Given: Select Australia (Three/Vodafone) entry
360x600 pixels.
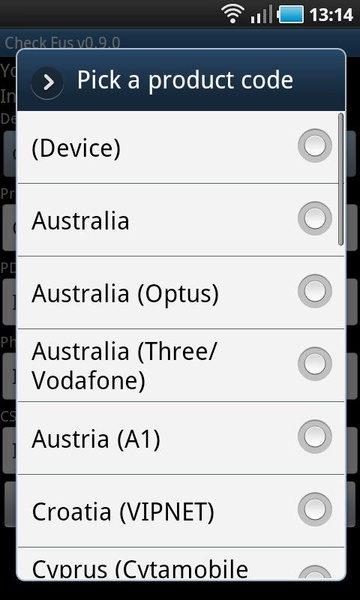Looking at the screenshot, I should coord(181,365).
